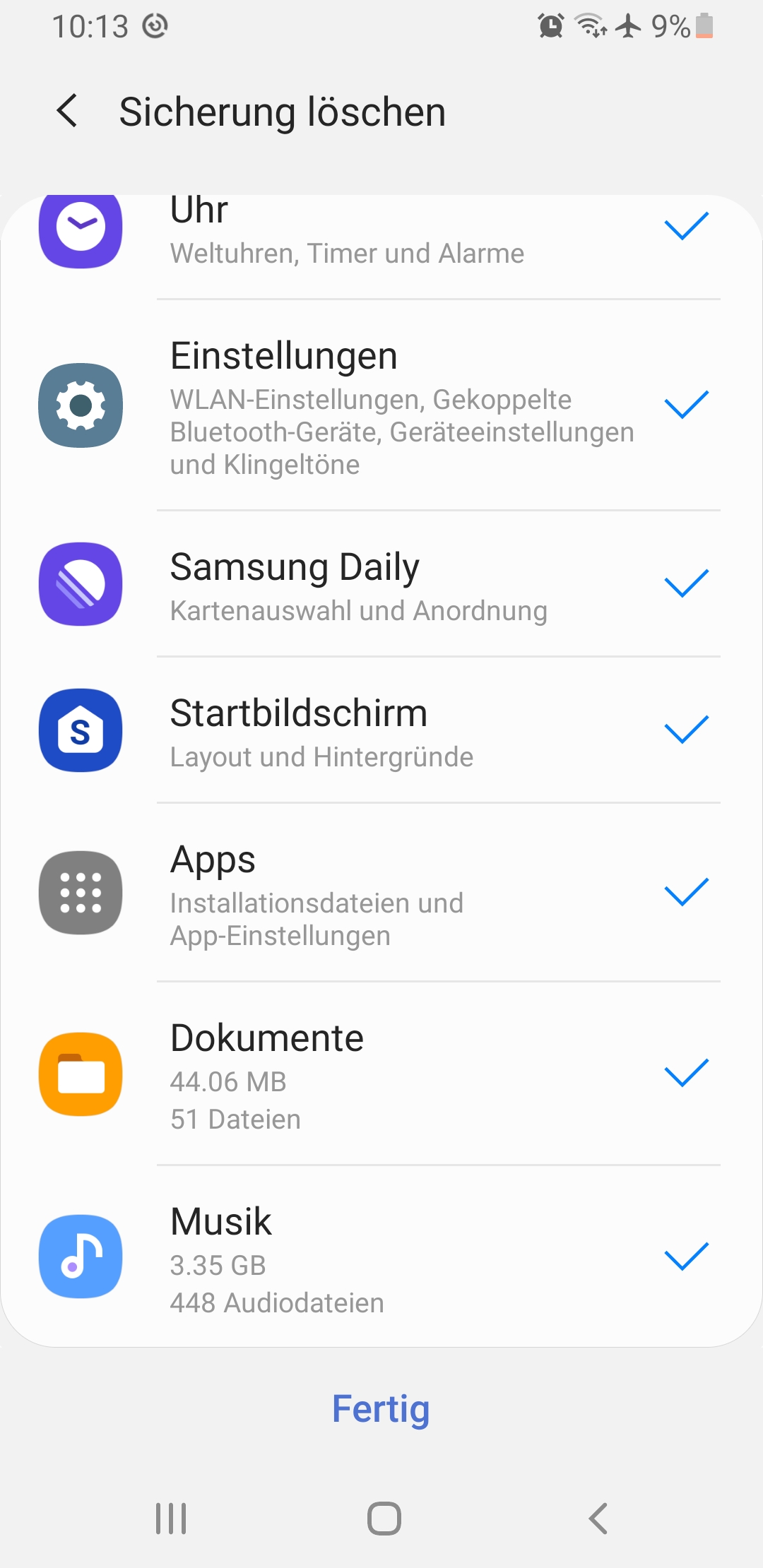Go back from Sicherung löschen
Screen dimensions: 763x1568
point(68,112)
